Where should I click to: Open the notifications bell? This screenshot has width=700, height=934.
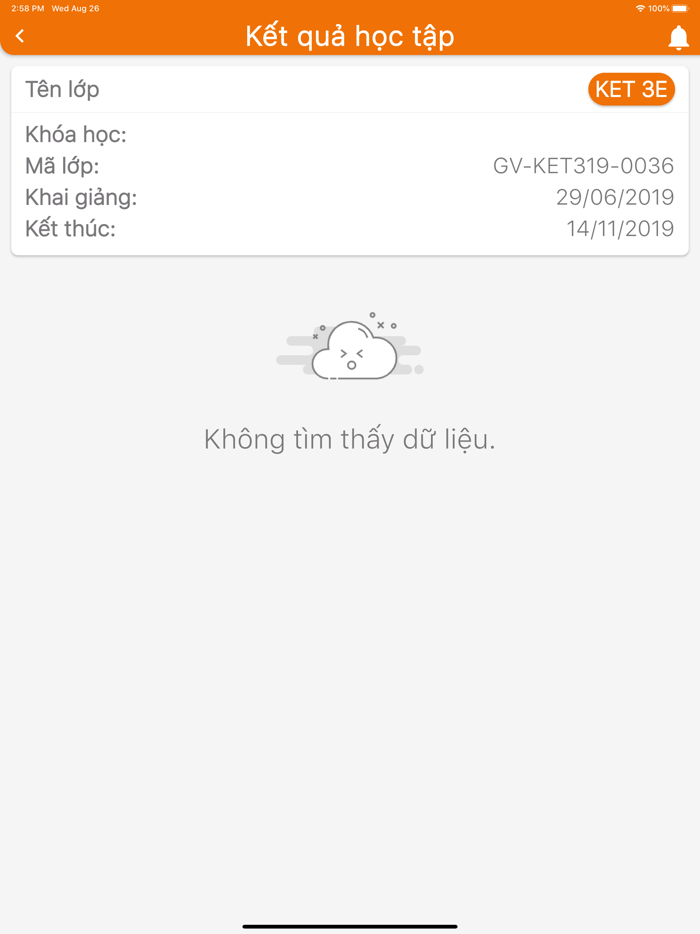tap(678, 38)
